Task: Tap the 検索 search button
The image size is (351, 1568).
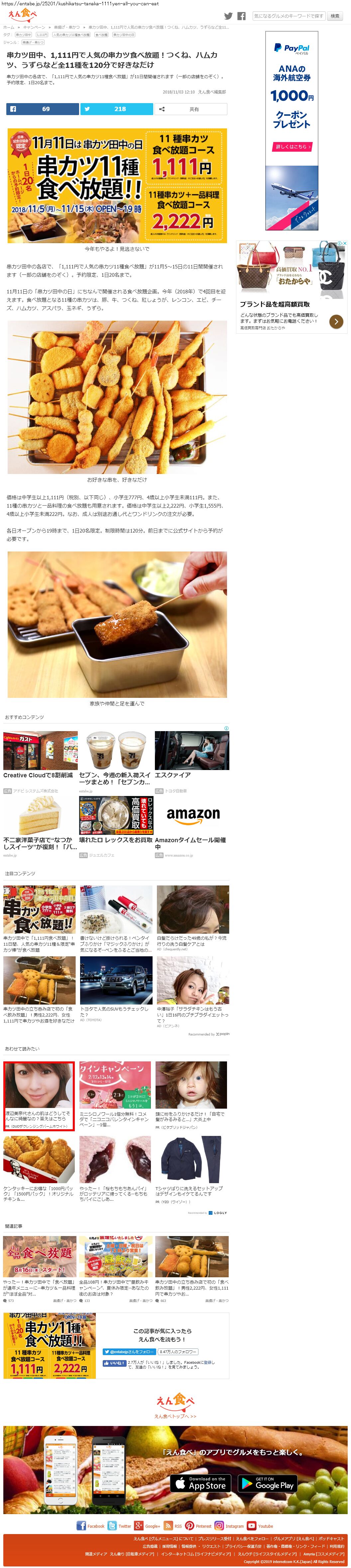Action: click(x=335, y=16)
